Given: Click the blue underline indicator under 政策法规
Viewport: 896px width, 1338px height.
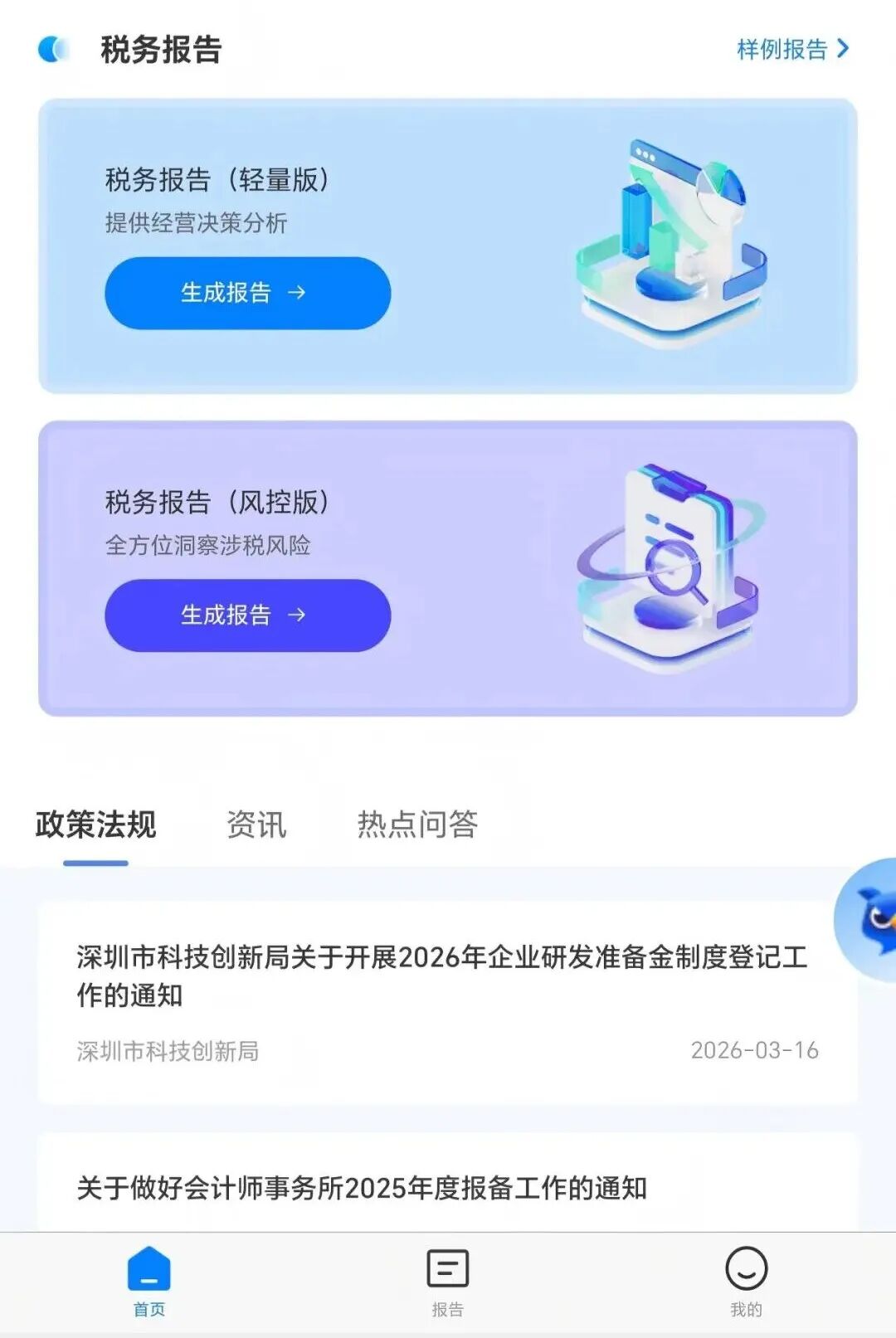Looking at the screenshot, I should (97, 863).
